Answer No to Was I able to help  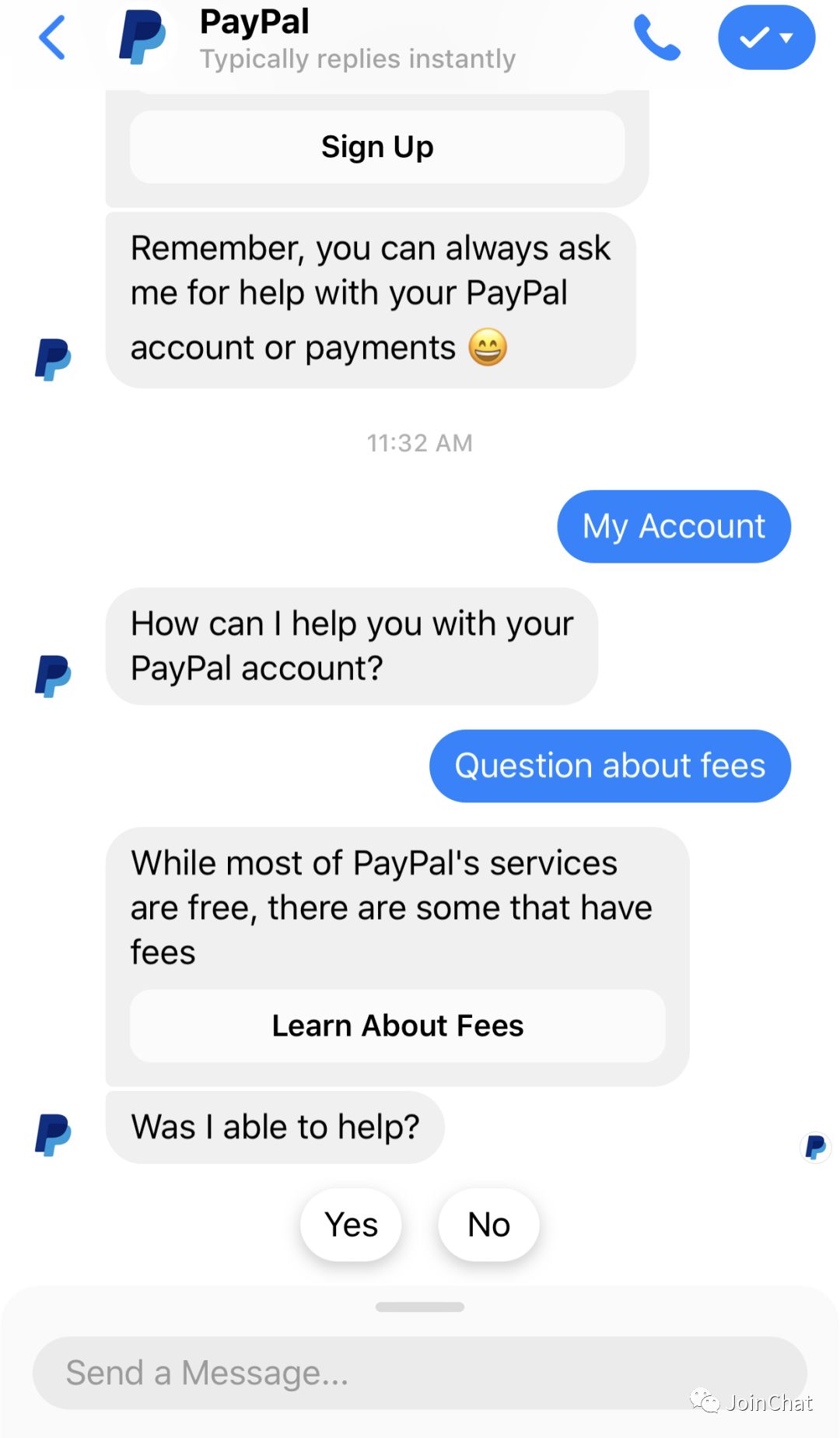click(x=488, y=1225)
